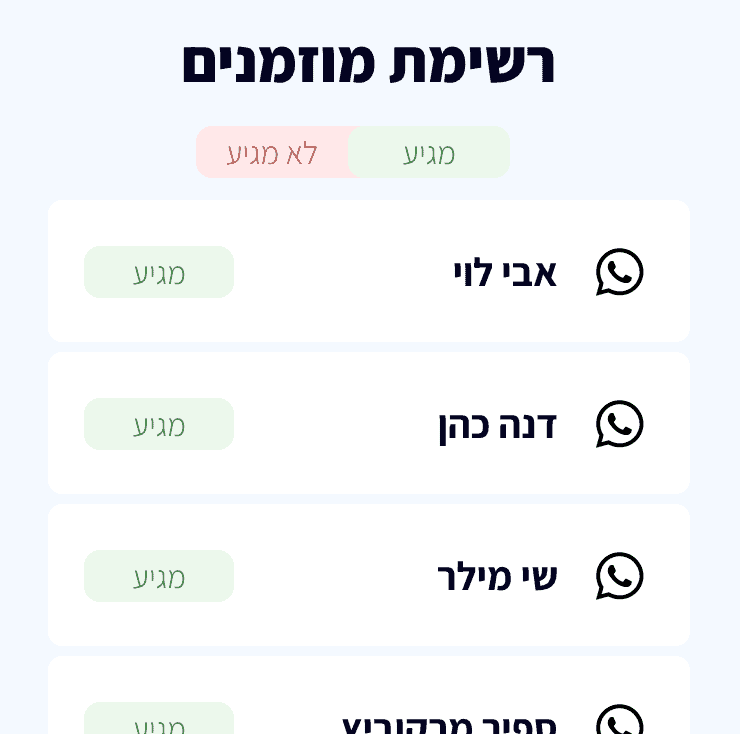Open WhatsApp for דנה כהן
Screen dimensions: 740x734
coord(619,424)
